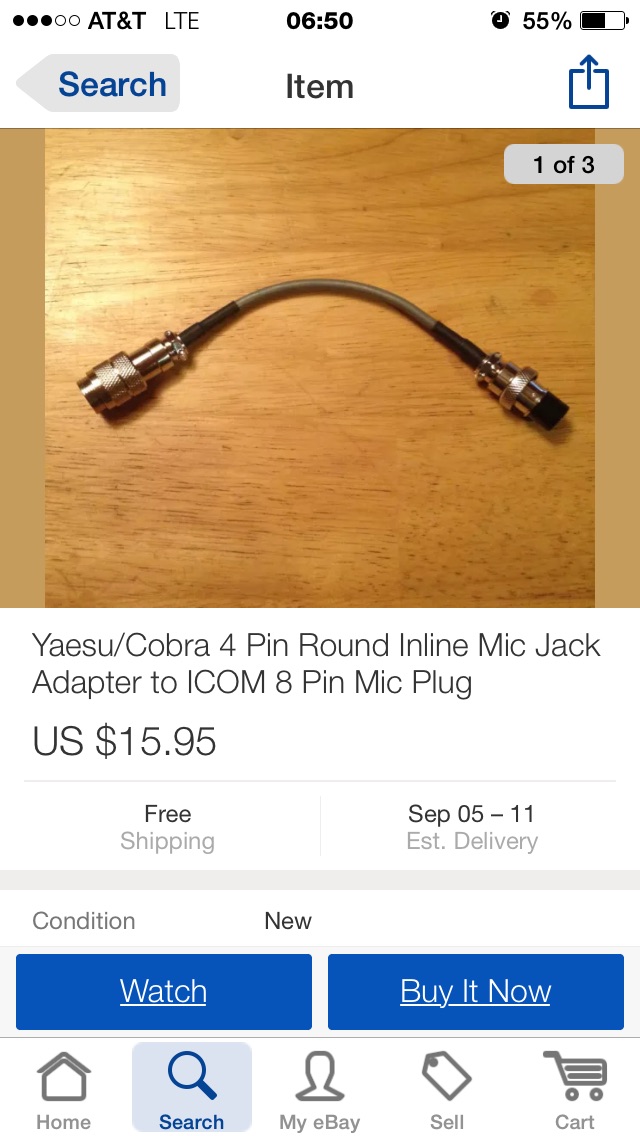Open the Search tab
The height and width of the screenshot is (1136, 640).
pos(192,1090)
